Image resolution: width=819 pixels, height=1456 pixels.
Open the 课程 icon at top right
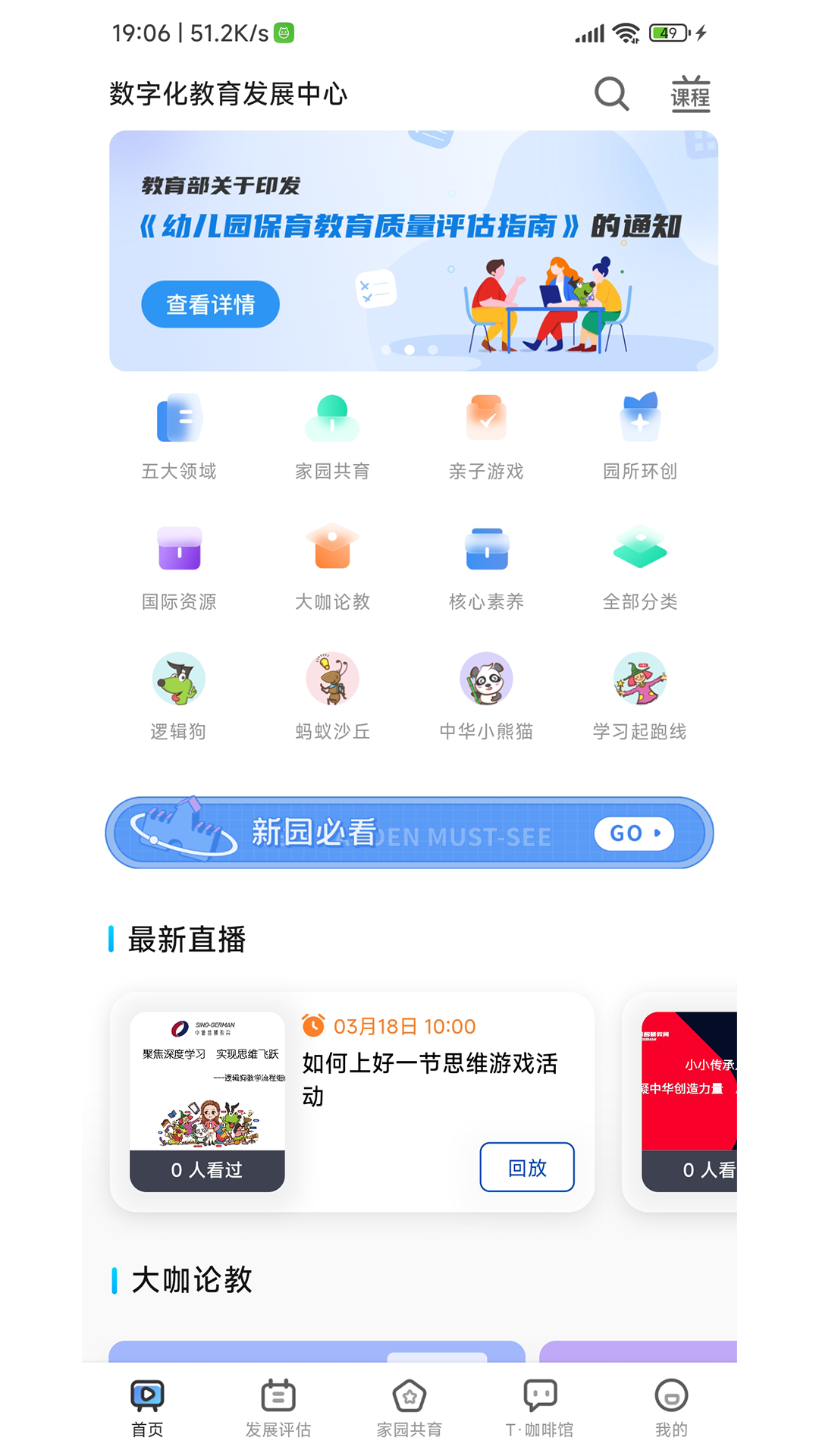click(689, 94)
